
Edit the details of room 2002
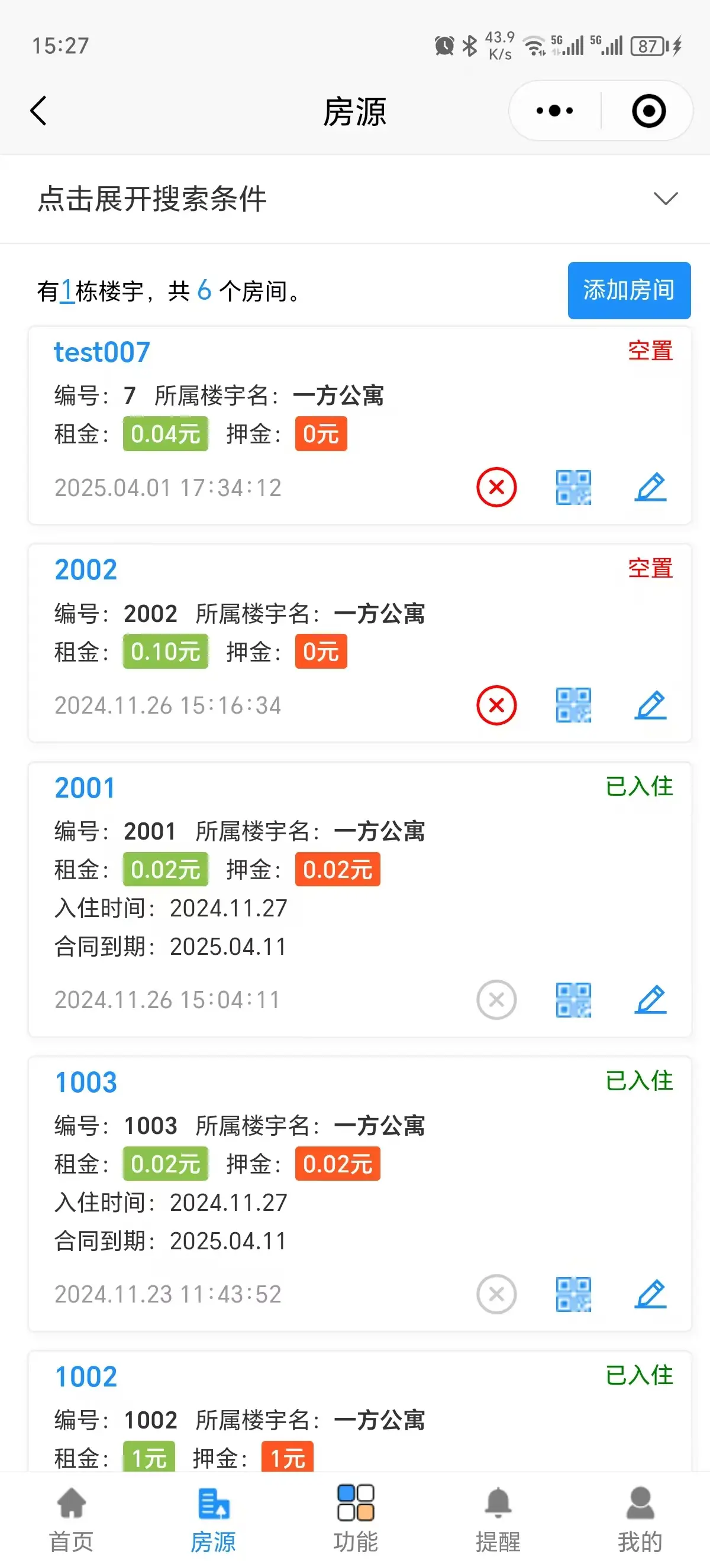click(x=650, y=705)
